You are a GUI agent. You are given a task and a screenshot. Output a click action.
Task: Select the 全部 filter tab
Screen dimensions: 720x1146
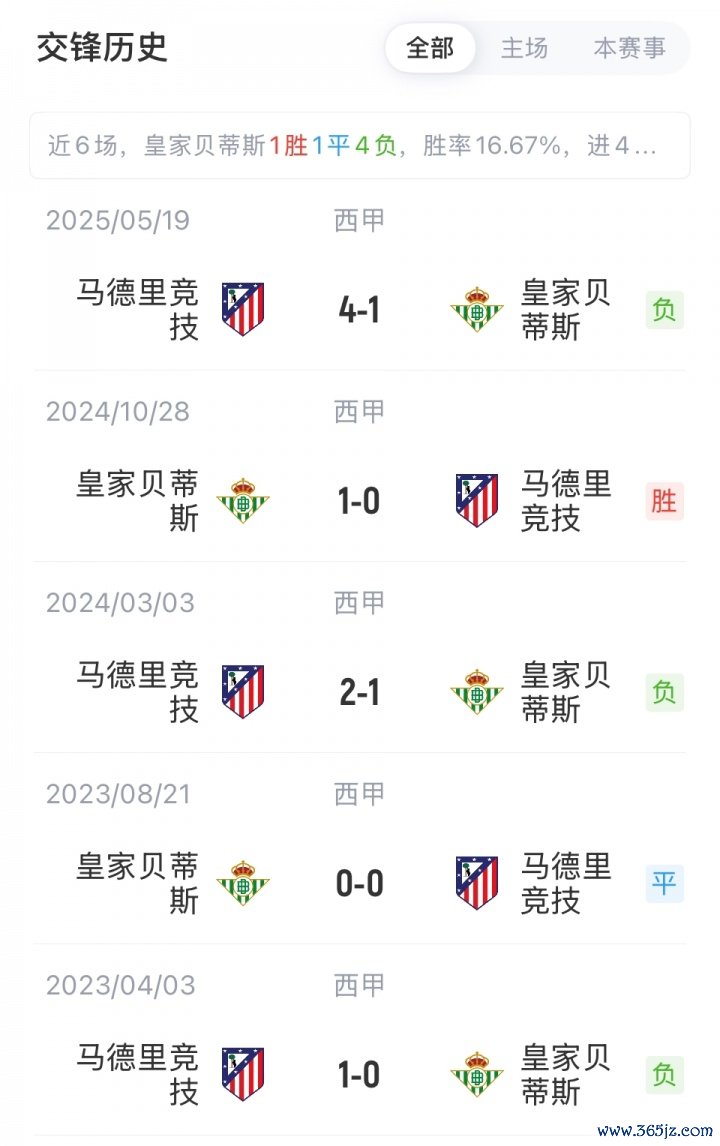coord(430,48)
